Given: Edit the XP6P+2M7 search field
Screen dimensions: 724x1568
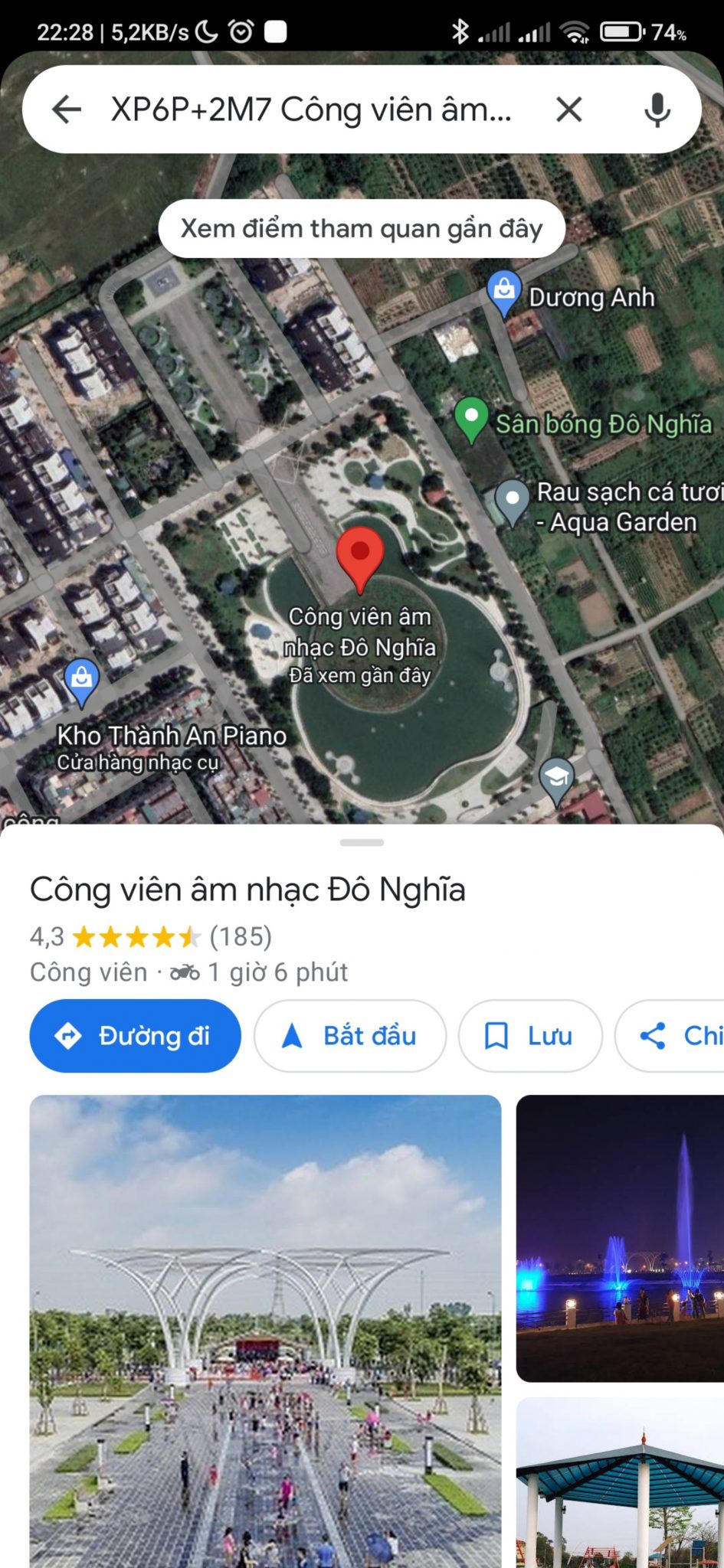Looking at the screenshot, I should click(x=310, y=109).
